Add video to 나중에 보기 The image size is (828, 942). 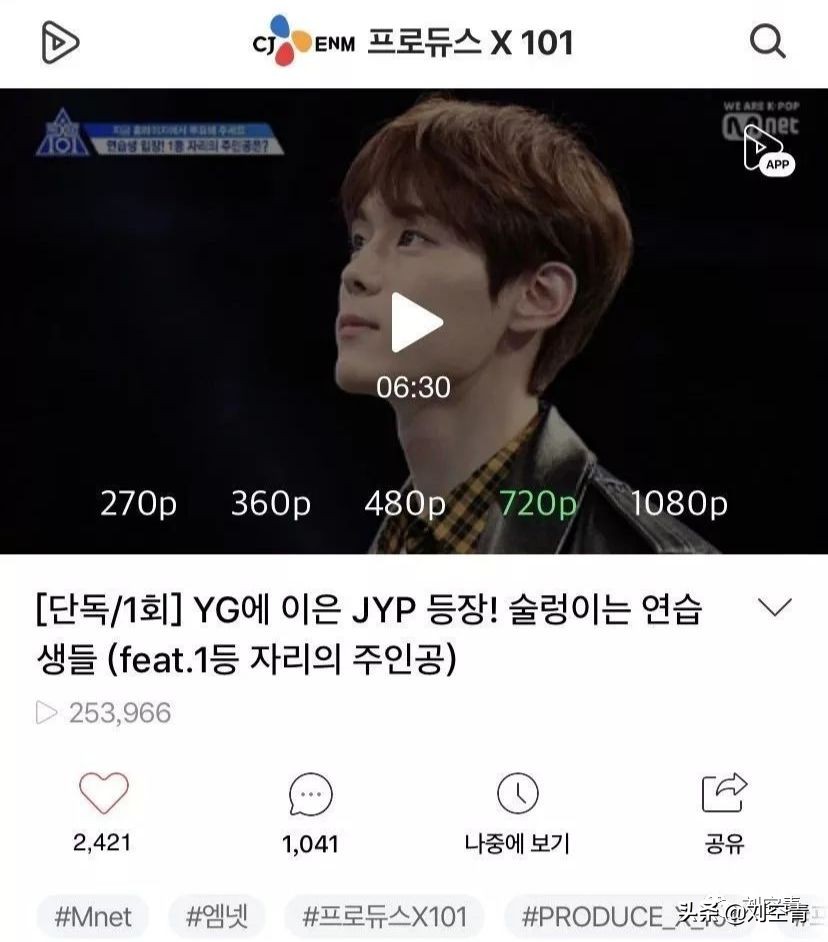coord(517,795)
